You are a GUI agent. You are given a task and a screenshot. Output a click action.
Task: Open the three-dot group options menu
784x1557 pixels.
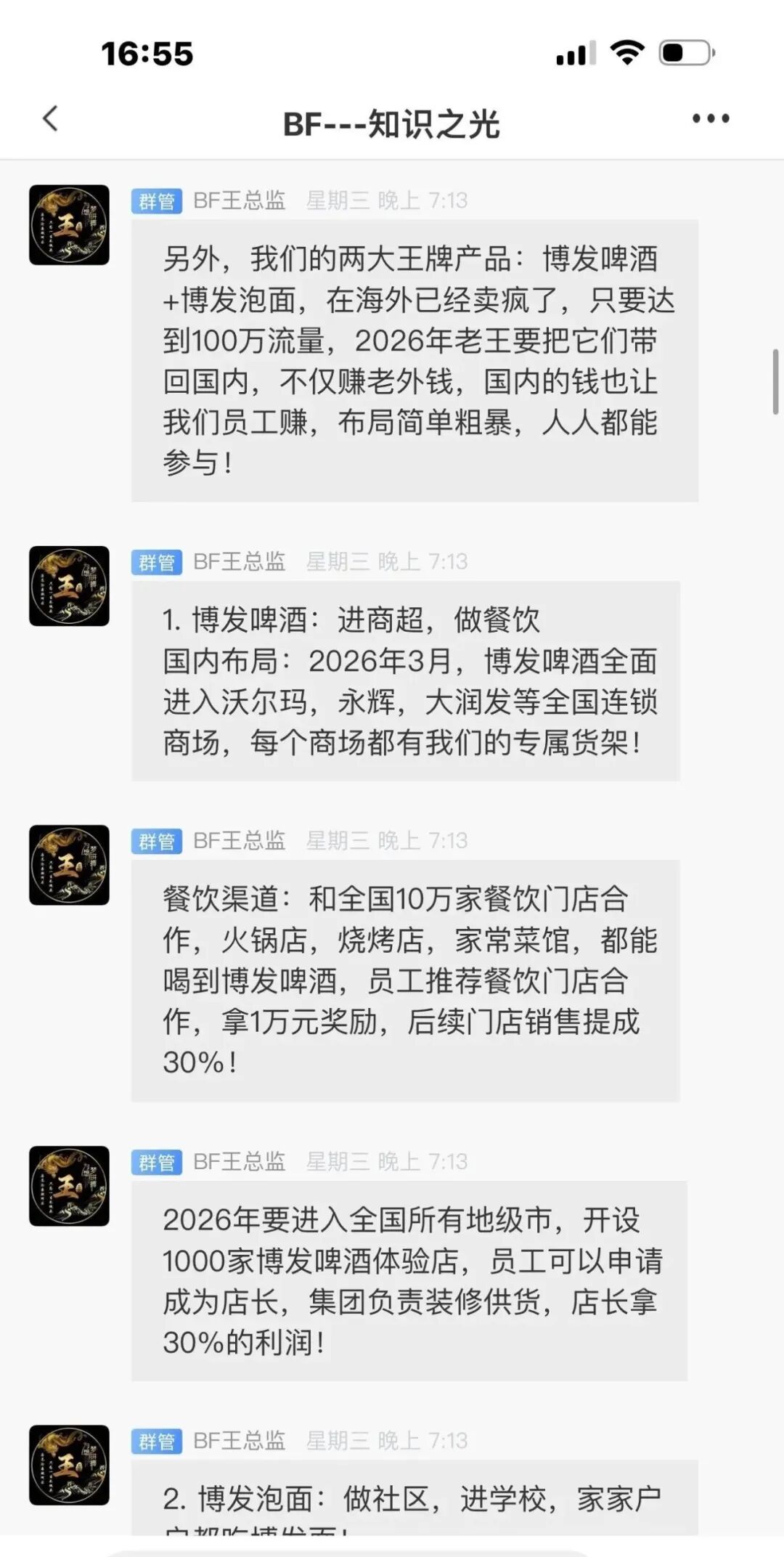[710, 118]
